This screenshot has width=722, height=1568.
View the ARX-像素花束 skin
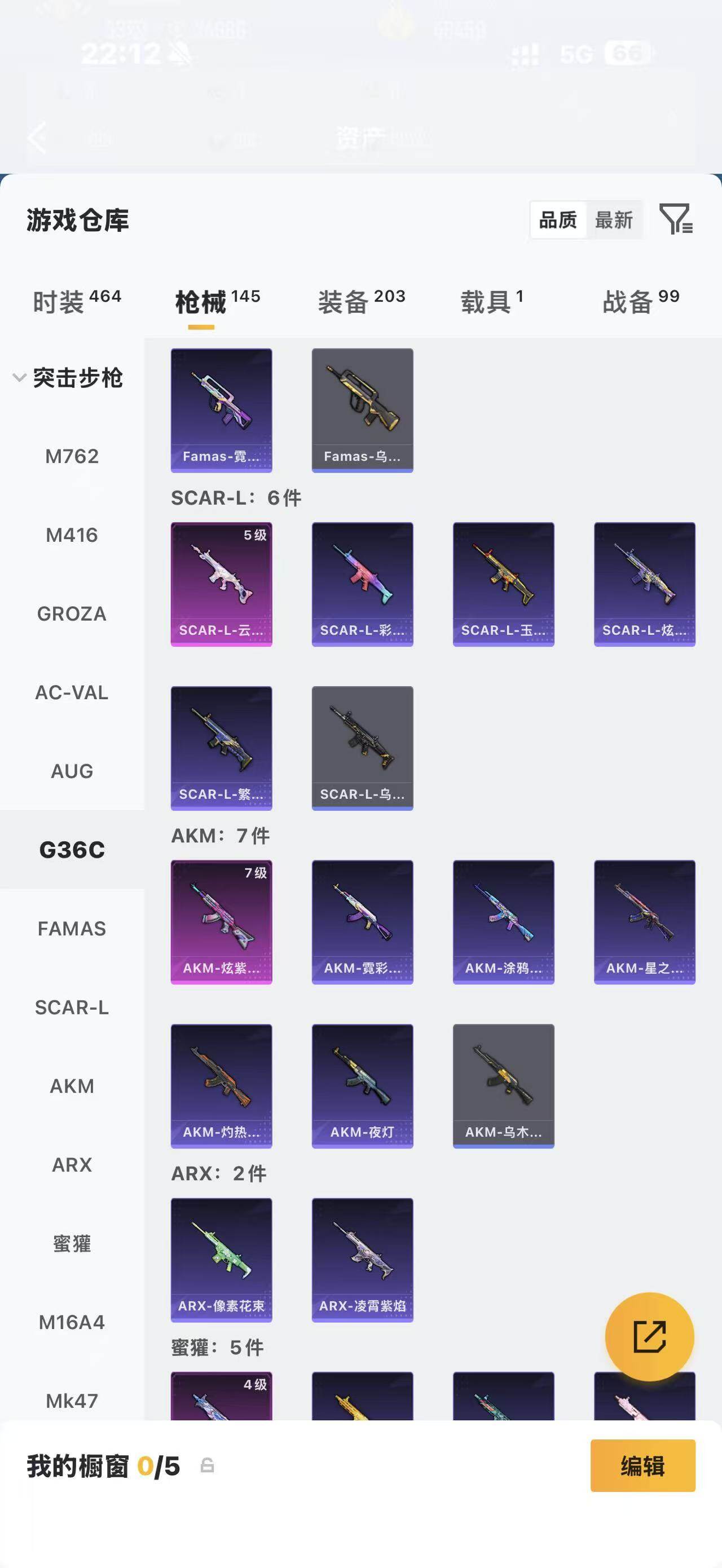[x=222, y=1260]
